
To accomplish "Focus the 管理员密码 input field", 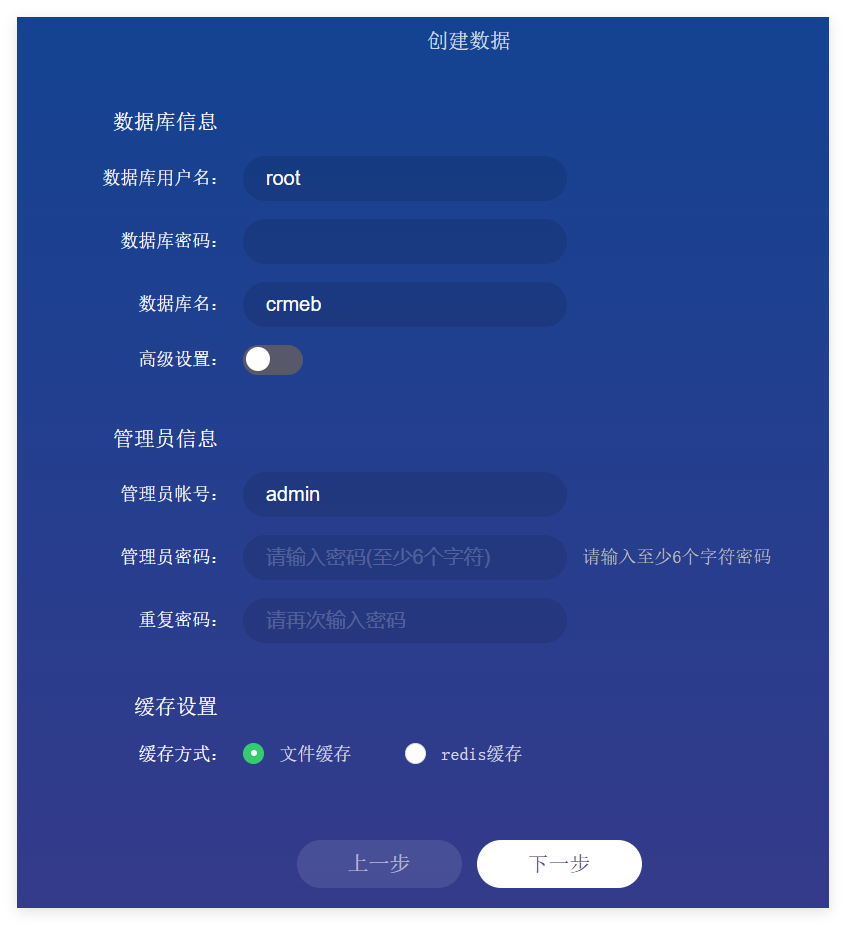I will [x=404, y=557].
